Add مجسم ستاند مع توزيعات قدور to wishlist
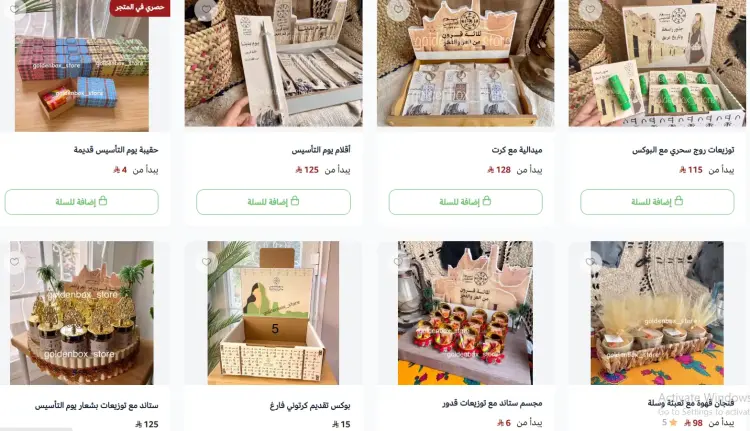Image resolution: width=750 pixels, height=431 pixels. click(x=399, y=263)
